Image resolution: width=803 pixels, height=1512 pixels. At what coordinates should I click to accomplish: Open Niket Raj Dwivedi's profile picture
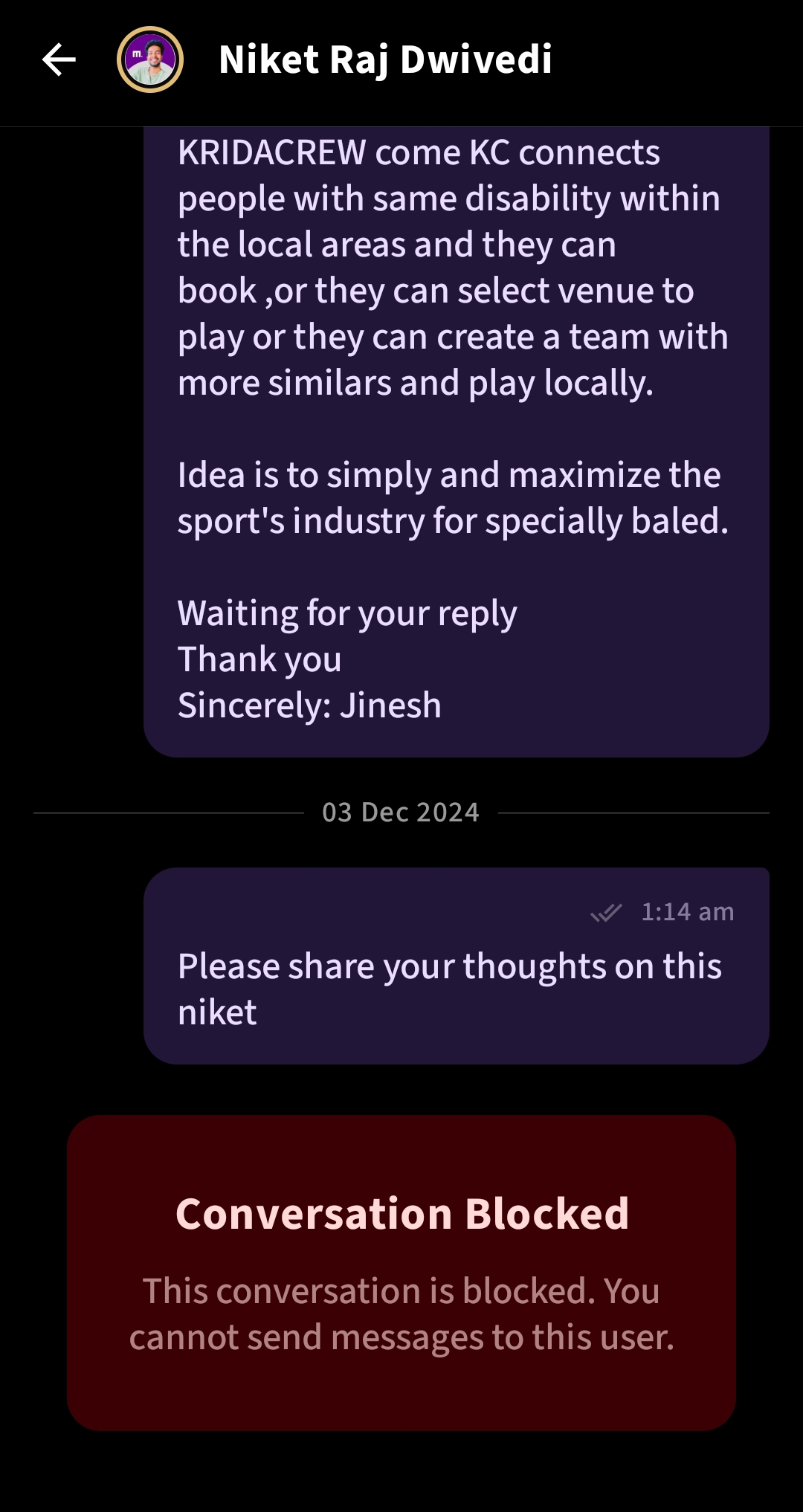tap(150, 60)
